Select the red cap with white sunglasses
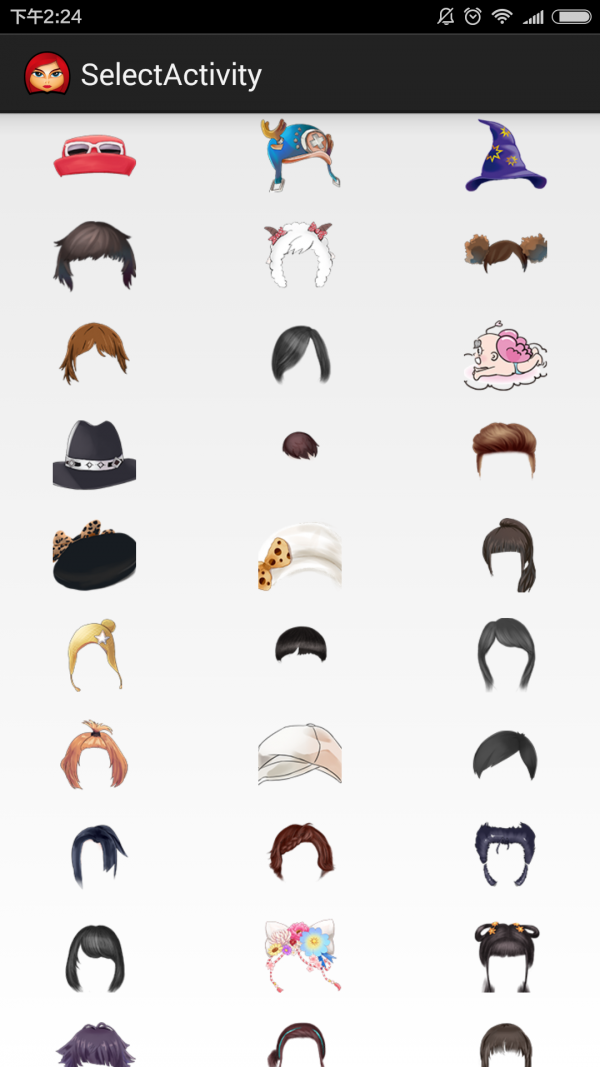The height and width of the screenshot is (1067, 600). click(95, 157)
